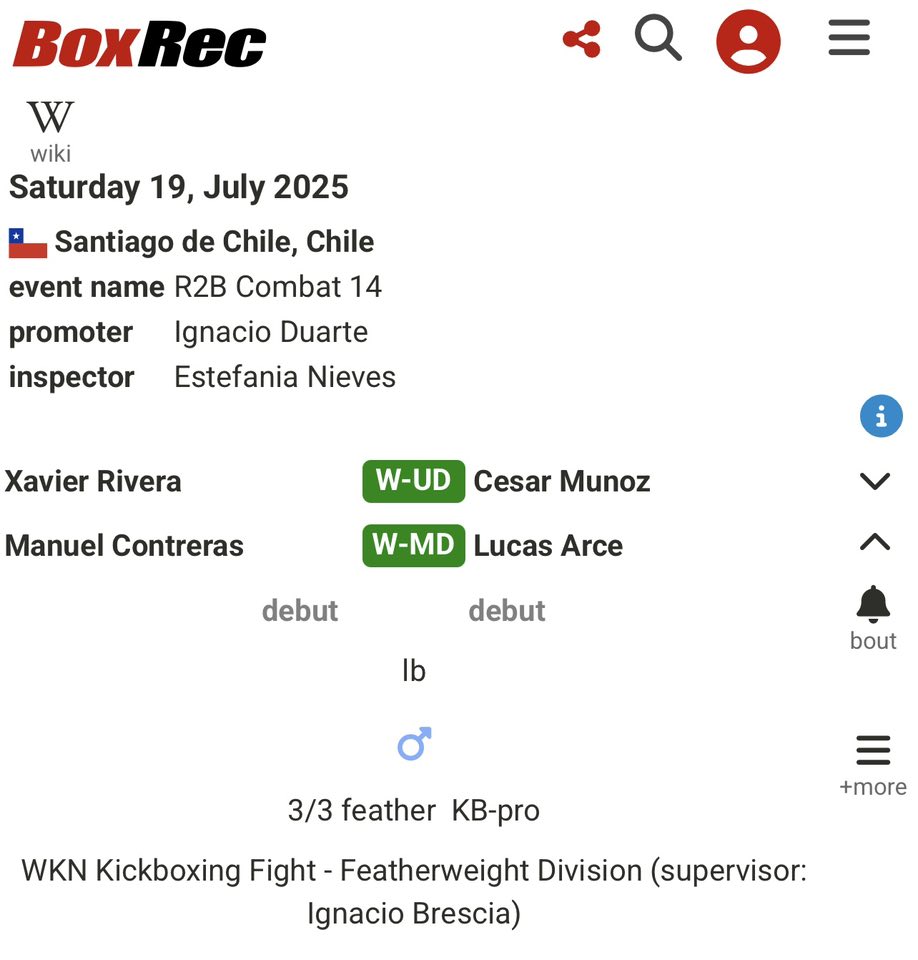This screenshot has width=918, height=960.
Task: Tap the blue info icon
Action: point(880,416)
